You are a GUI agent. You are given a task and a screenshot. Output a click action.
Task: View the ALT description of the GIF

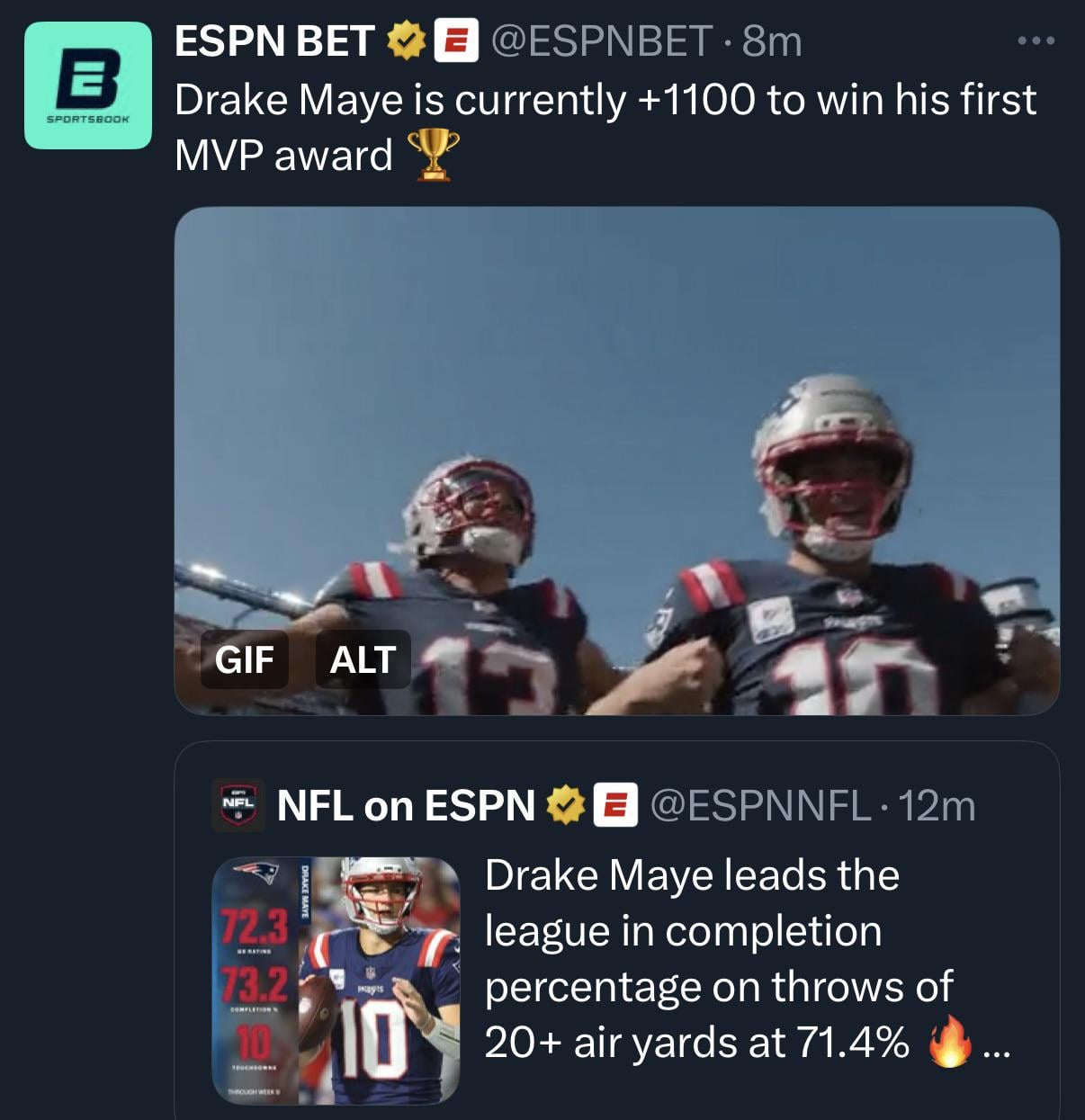pos(363,659)
